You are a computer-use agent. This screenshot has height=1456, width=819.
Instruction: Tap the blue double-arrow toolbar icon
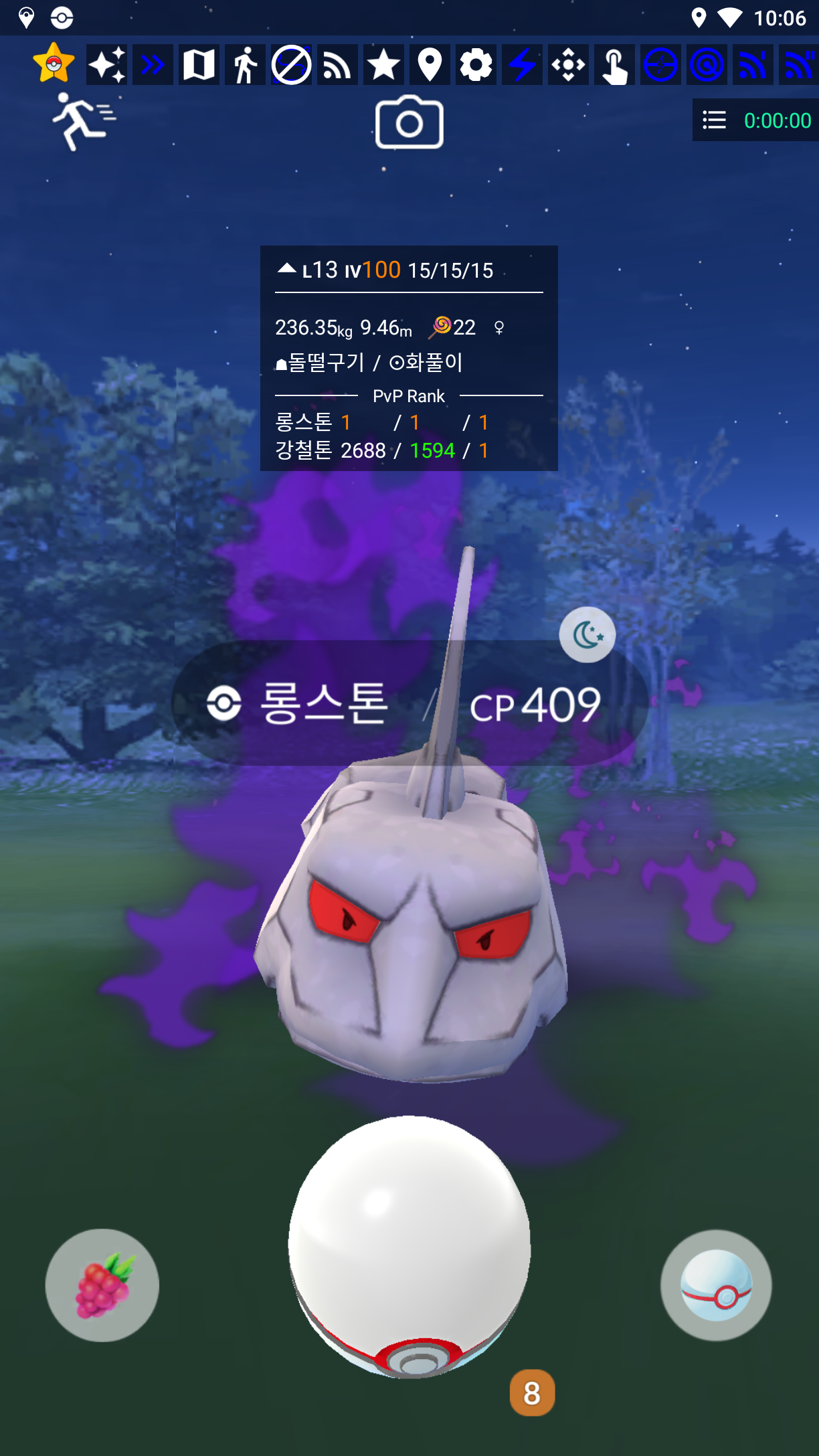pos(153,65)
